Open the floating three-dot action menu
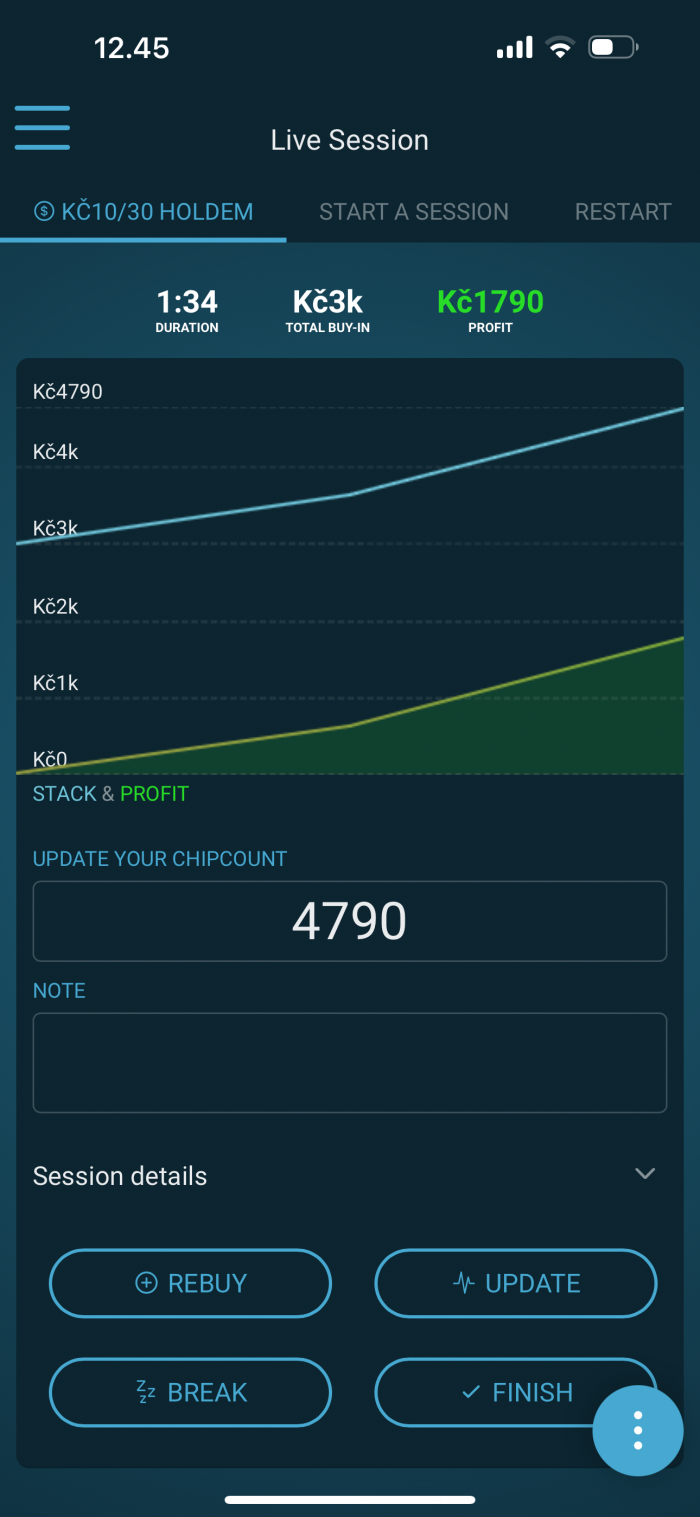700x1517 pixels. [x=638, y=1431]
